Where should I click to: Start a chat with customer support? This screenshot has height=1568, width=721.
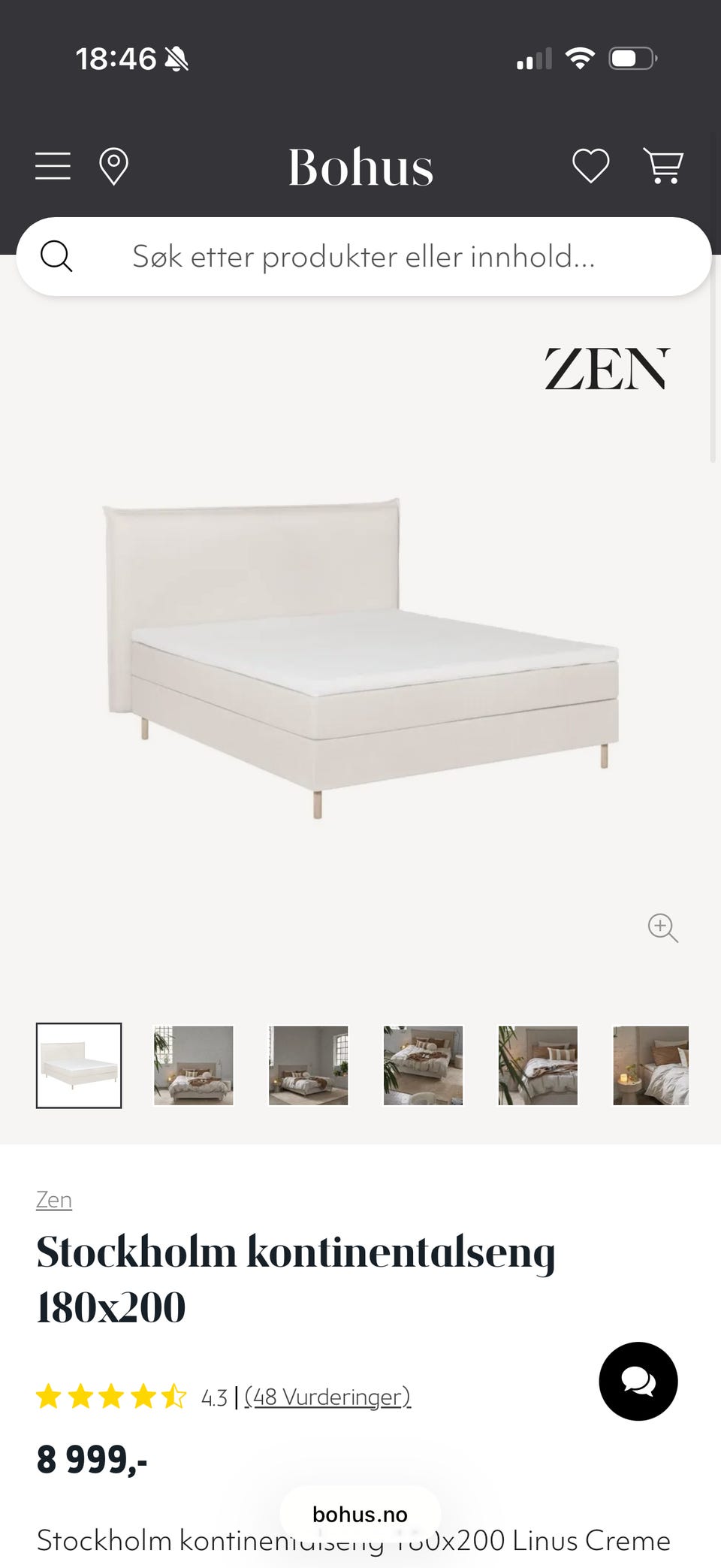(x=638, y=1381)
